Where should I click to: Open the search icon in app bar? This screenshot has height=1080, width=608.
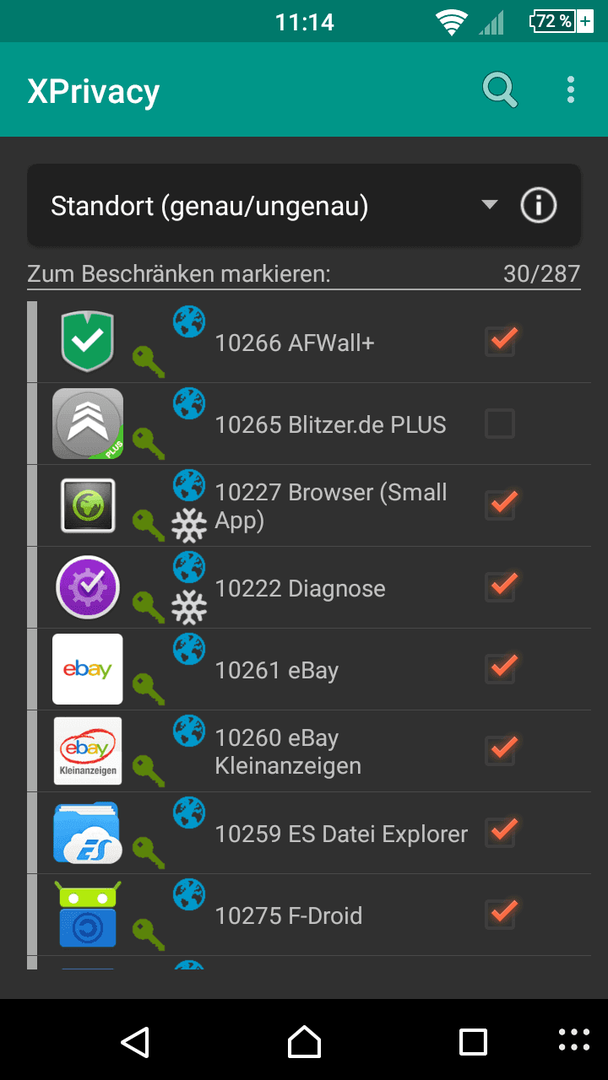(x=500, y=90)
